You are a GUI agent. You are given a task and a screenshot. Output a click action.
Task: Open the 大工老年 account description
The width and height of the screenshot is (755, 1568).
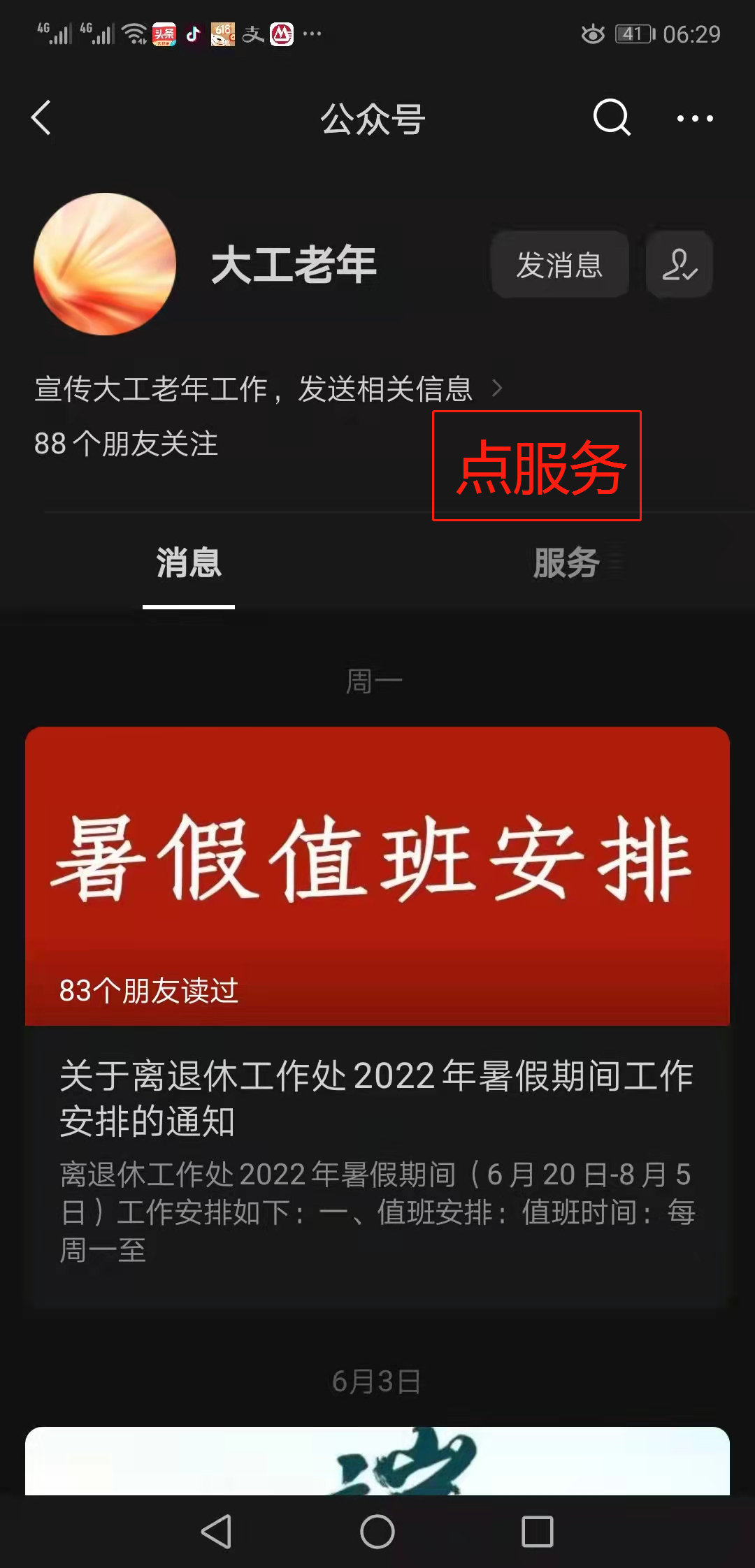(x=269, y=389)
